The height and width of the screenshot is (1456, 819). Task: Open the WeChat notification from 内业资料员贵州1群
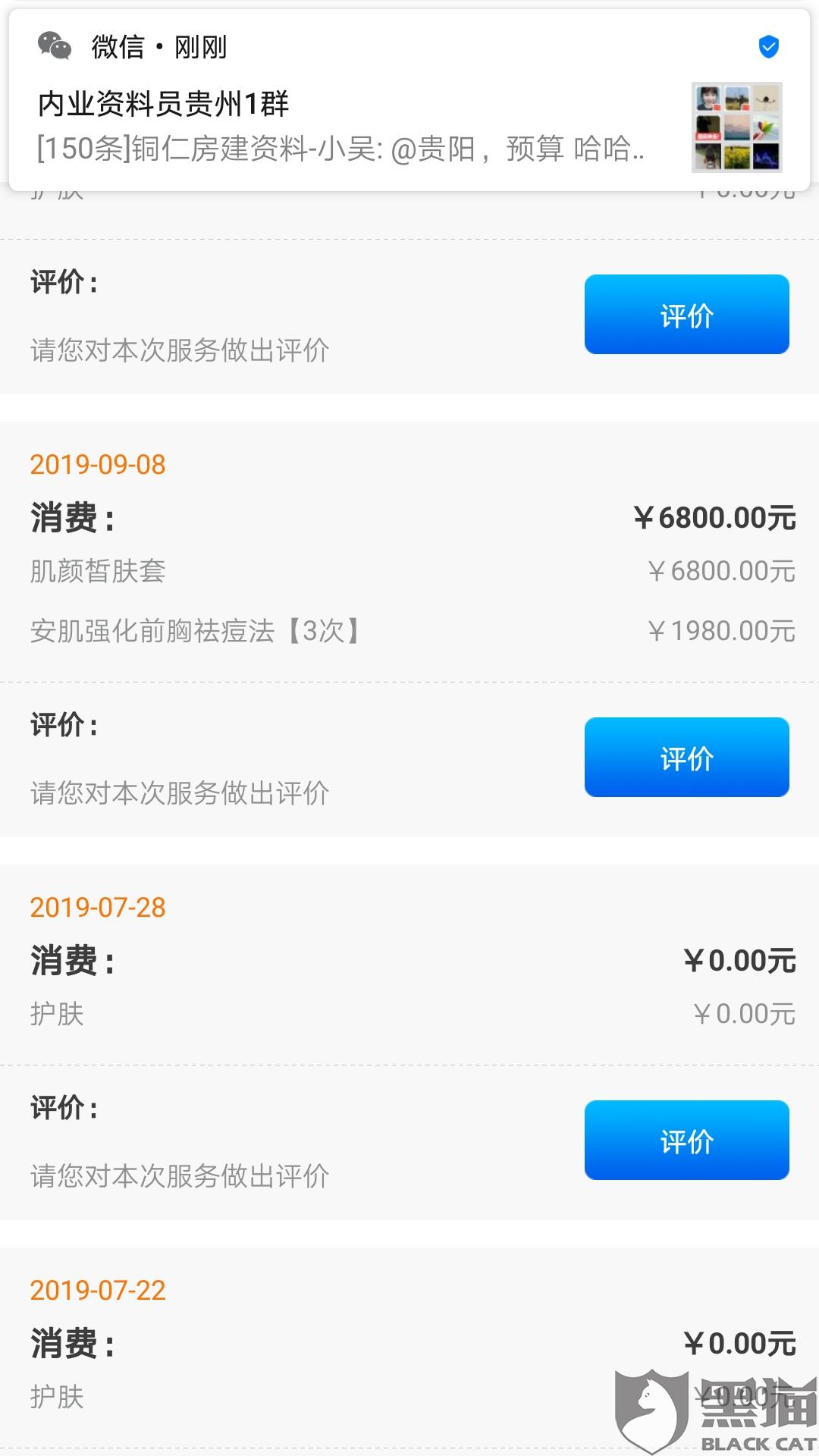(x=409, y=100)
